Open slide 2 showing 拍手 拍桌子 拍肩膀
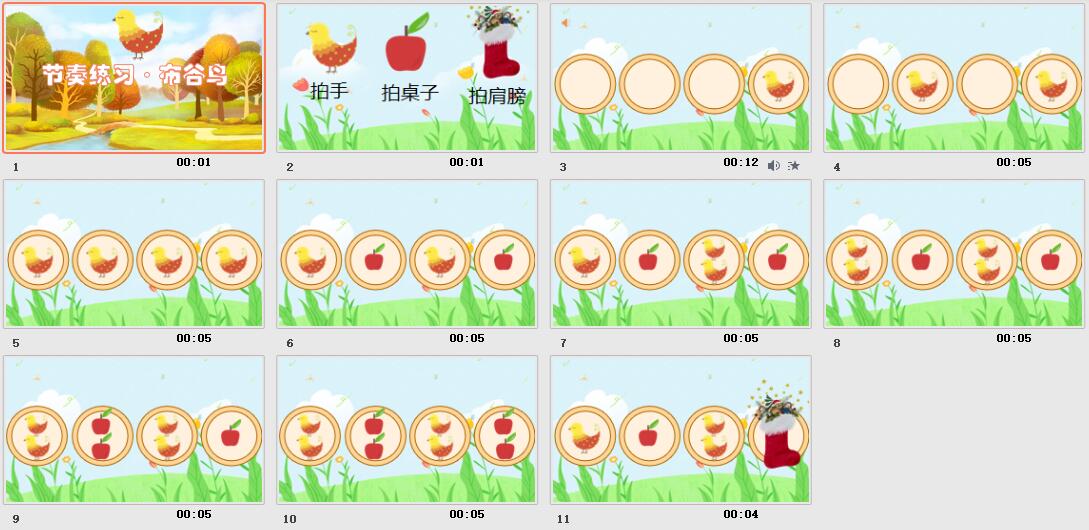Image resolution: width=1089 pixels, height=530 pixels. [407, 78]
